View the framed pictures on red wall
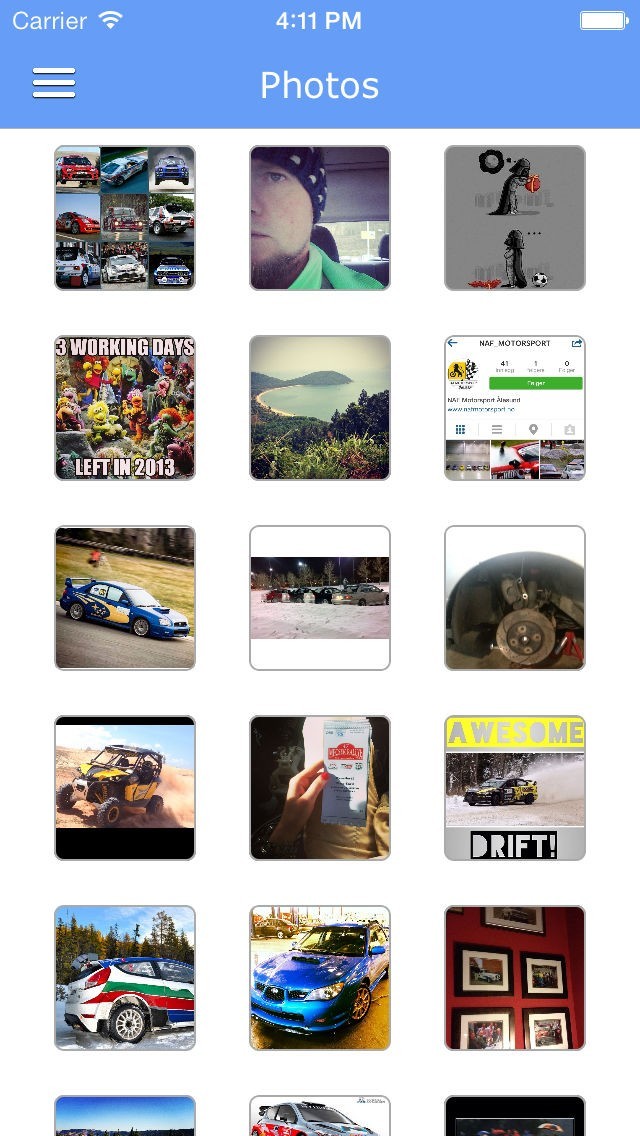Screen dimensions: 640x1136 click(515, 978)
